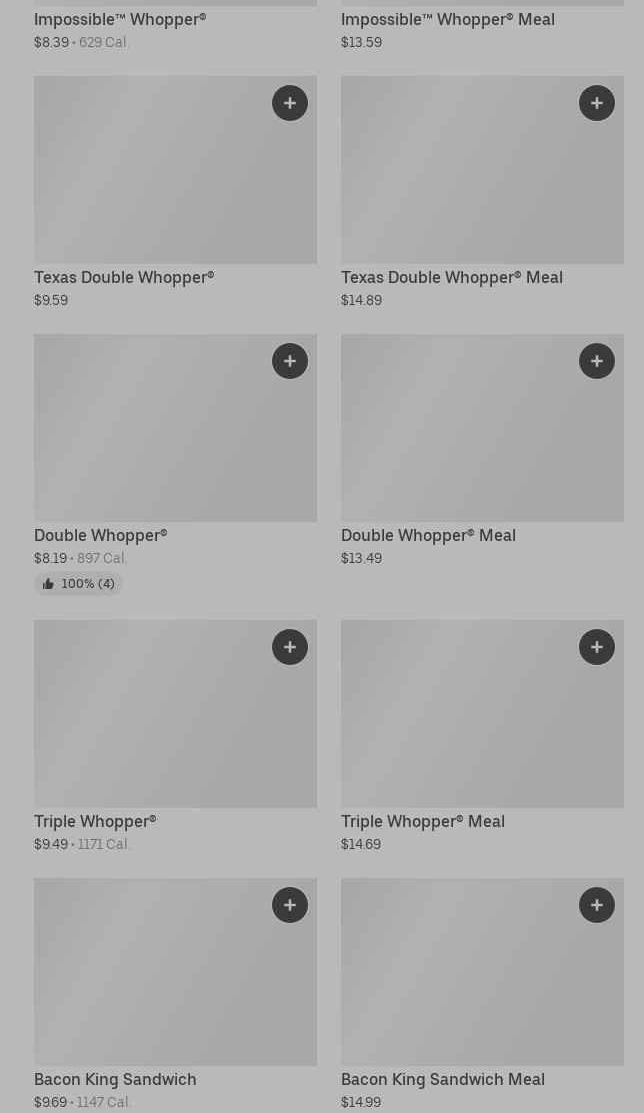Add Bacon King Sandwich to cart
The image size is (644, 1113).
tap(290, 905)
